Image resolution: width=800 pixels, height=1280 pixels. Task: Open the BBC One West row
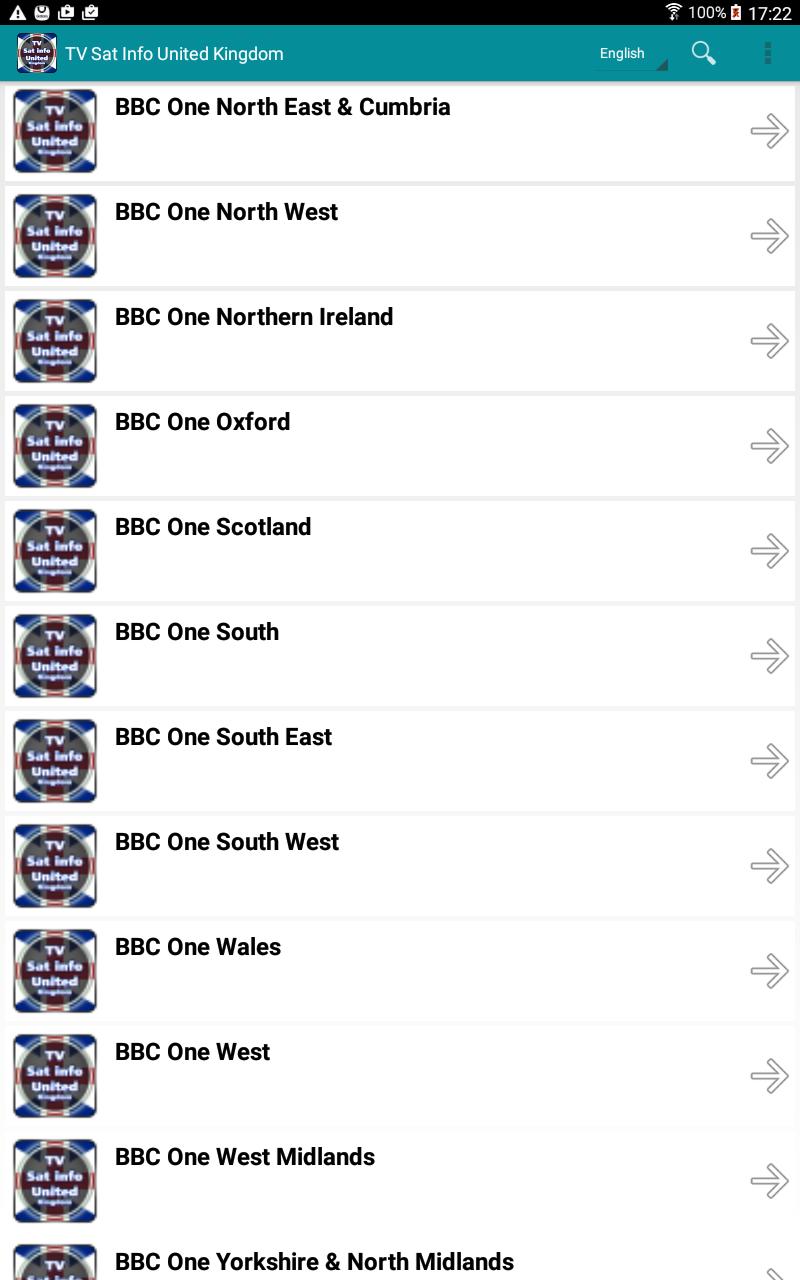pos(400,1077)
